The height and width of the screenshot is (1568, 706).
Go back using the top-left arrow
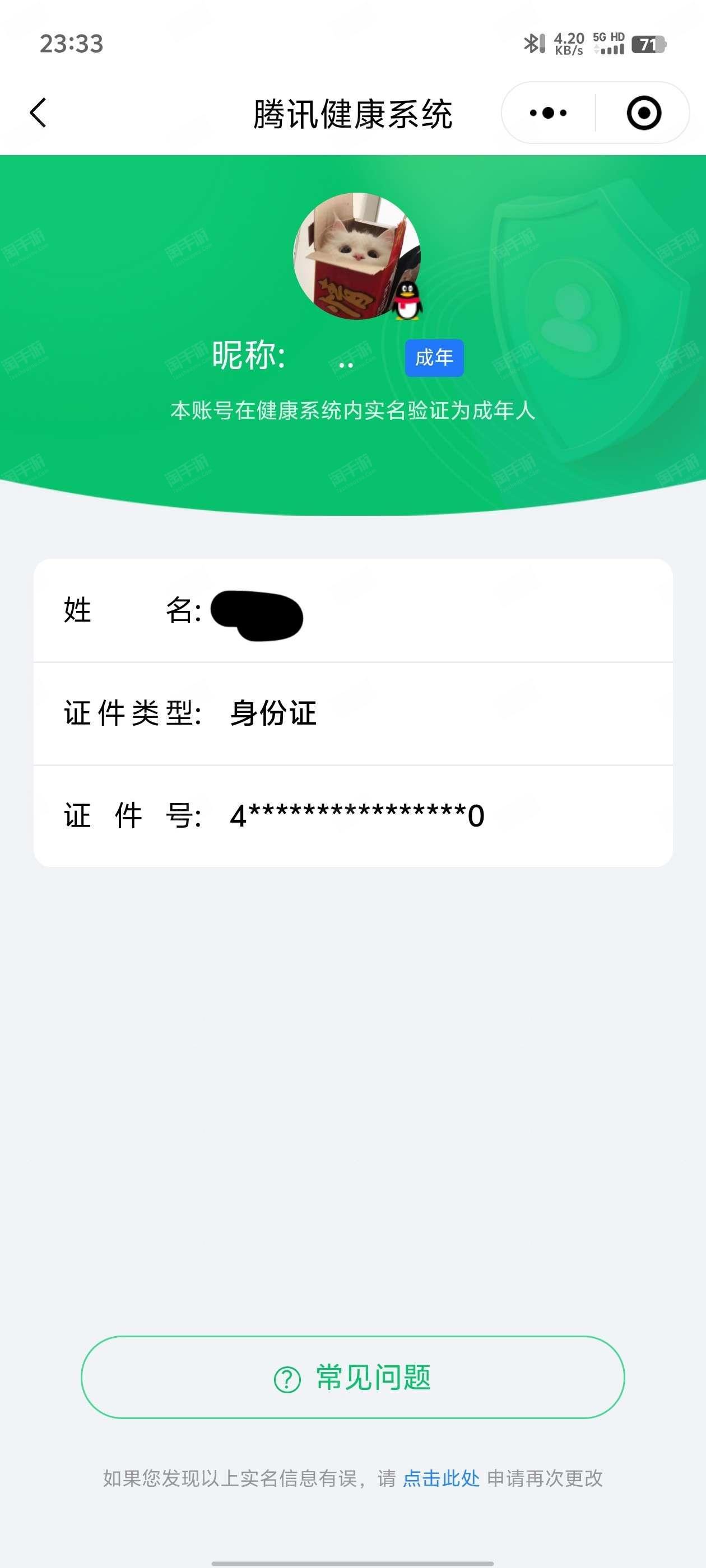point(38,113)
